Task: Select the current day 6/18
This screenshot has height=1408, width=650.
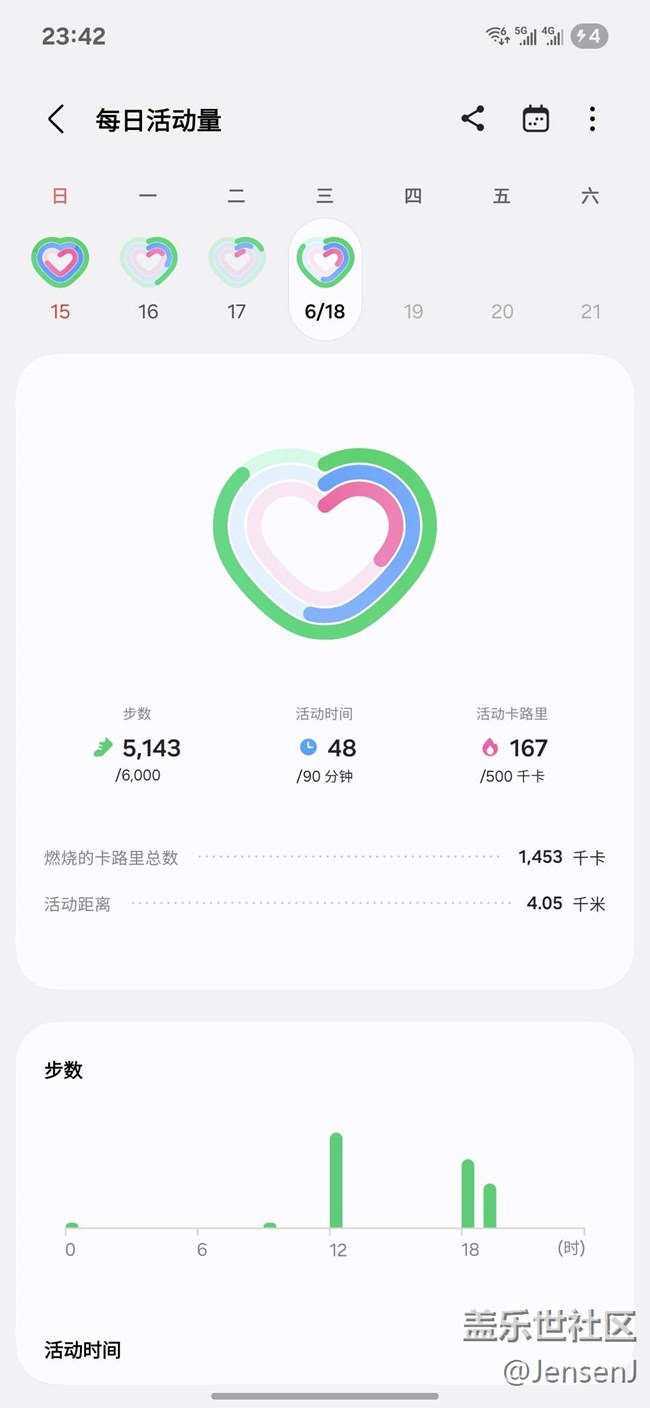Action: point(325,279)
